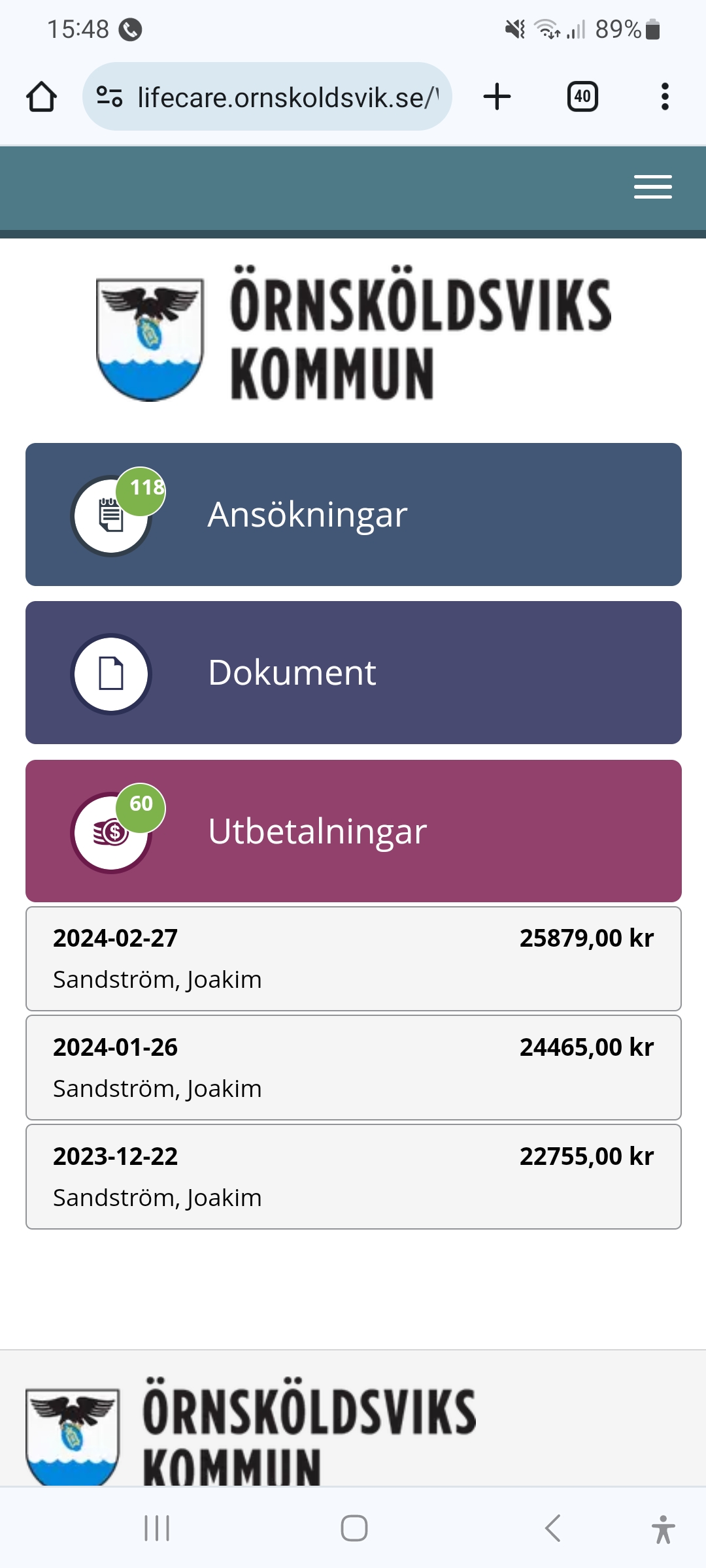Screen dimensions: 706x1568
Task: Go to the browser home page
Action: [x=41, y=97]
